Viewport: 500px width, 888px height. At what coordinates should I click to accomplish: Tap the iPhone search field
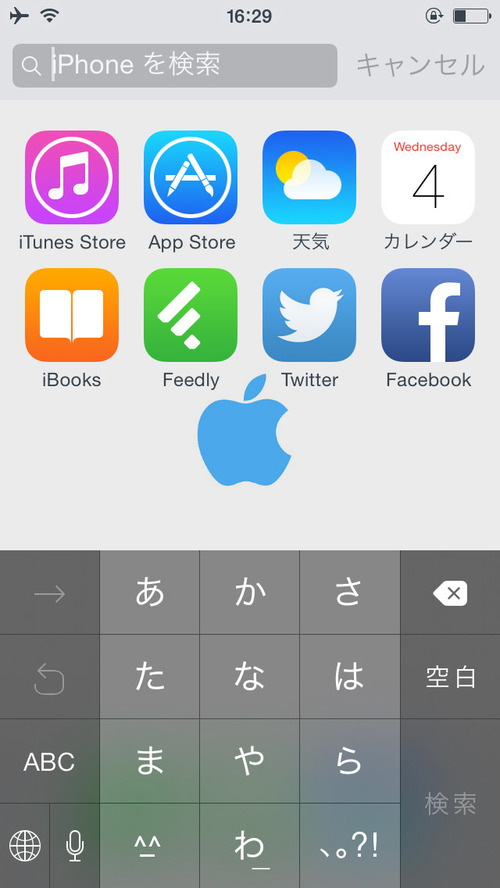(x=175, y=66)
